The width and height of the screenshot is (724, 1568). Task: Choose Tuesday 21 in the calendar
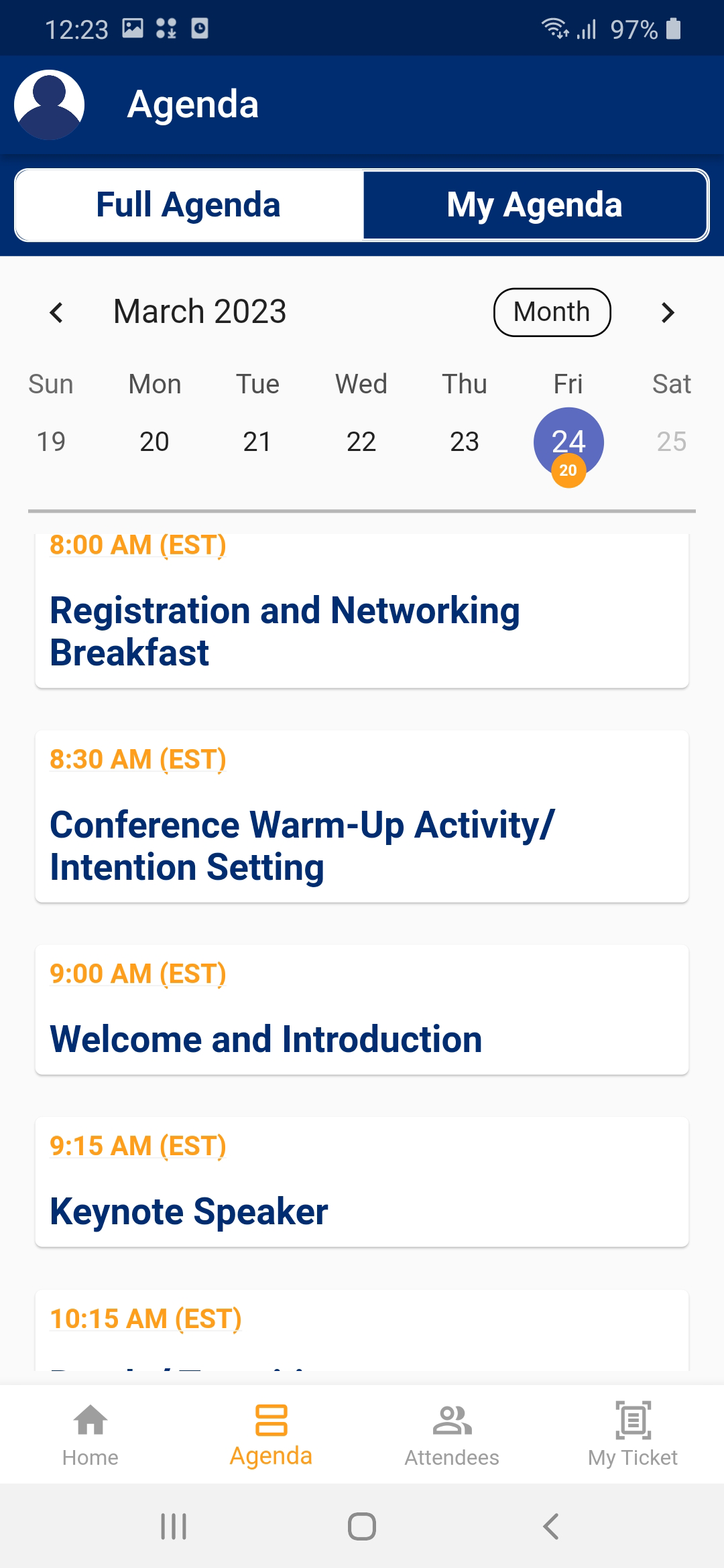(x=257, y=442)
